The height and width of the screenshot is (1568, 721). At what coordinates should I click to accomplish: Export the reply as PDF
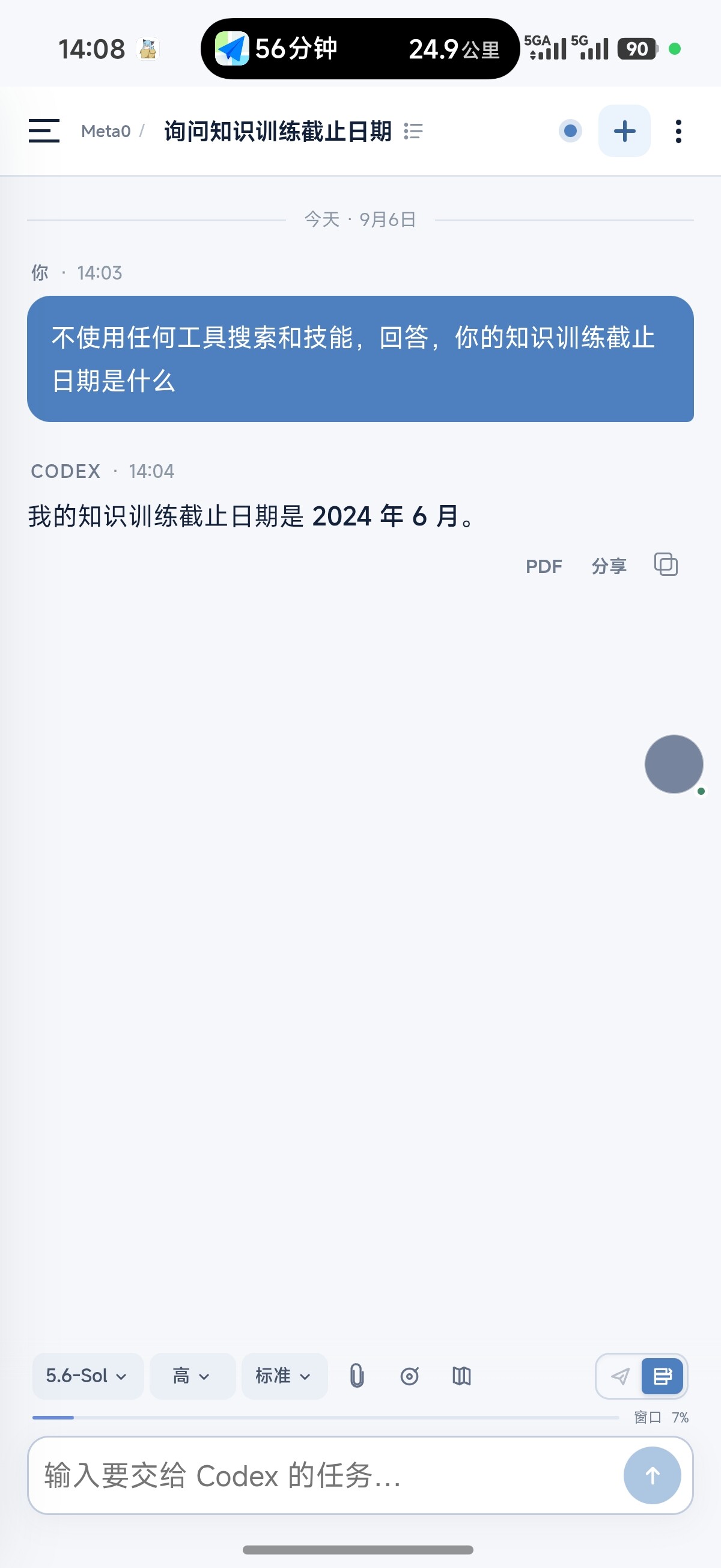(x=543, y=566)
